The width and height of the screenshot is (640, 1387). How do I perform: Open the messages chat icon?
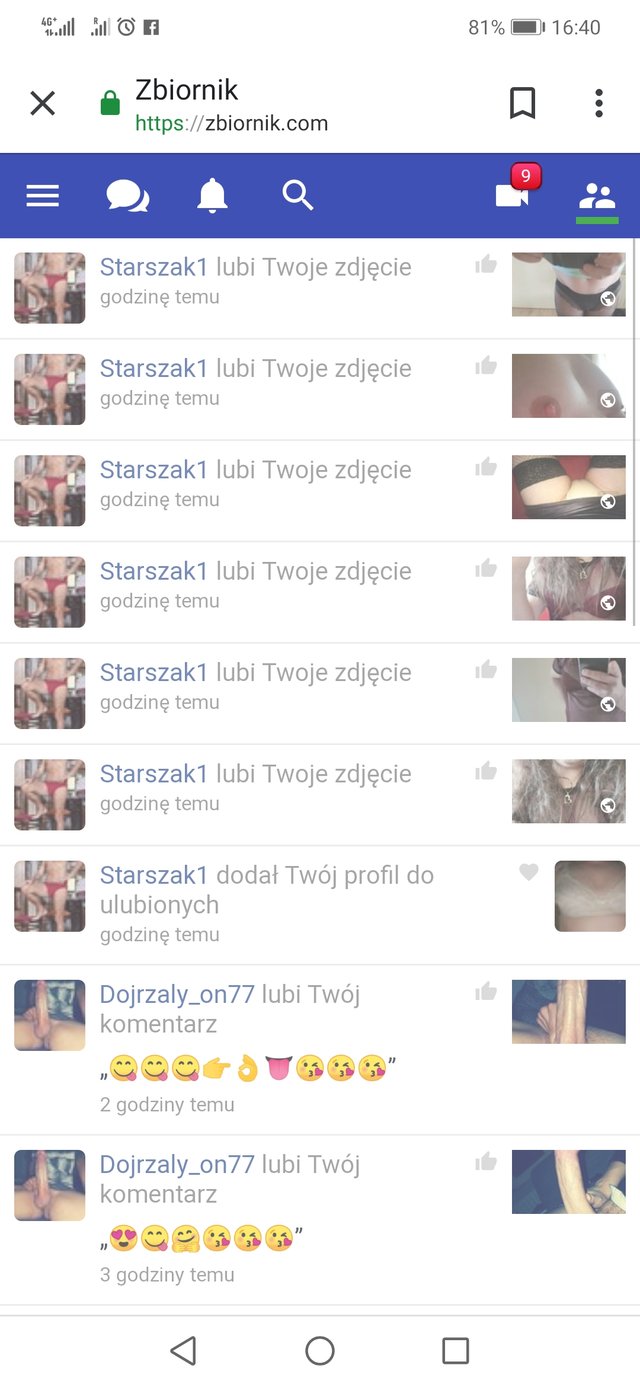pyautogui.click(x=127, y=196)
